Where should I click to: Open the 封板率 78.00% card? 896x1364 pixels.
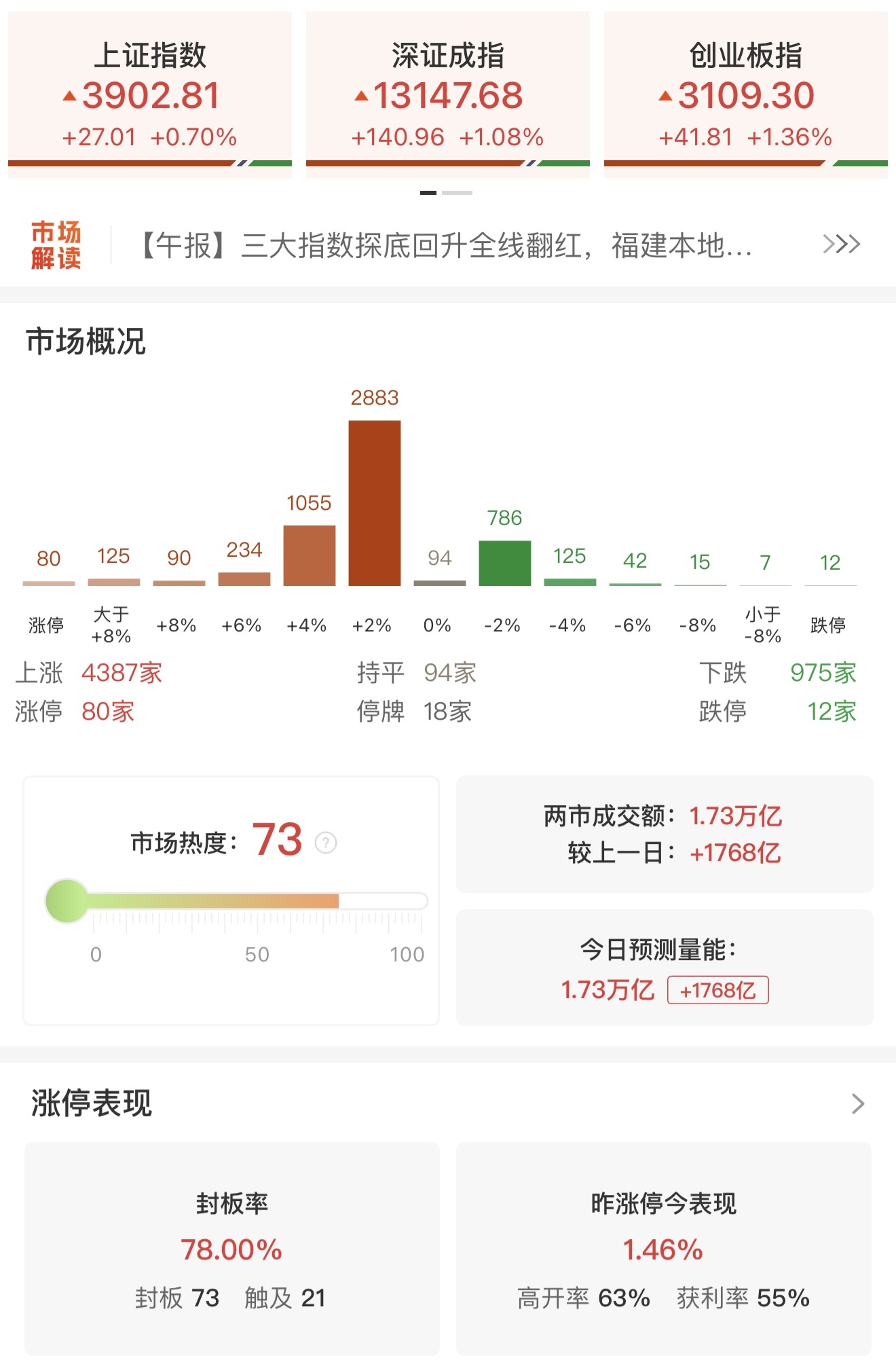(x=231, y=1249)
